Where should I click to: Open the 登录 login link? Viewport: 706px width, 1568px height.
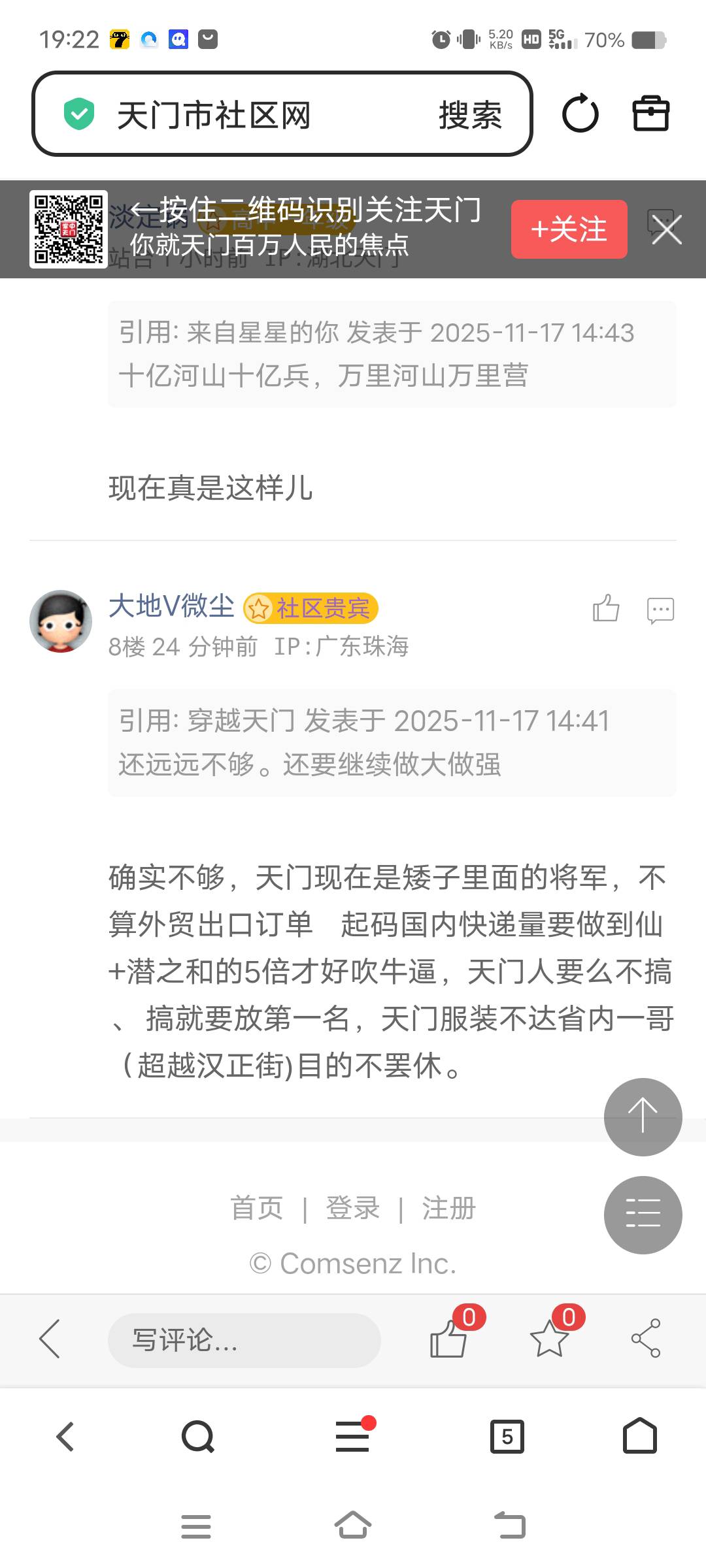coord(353,1208)
